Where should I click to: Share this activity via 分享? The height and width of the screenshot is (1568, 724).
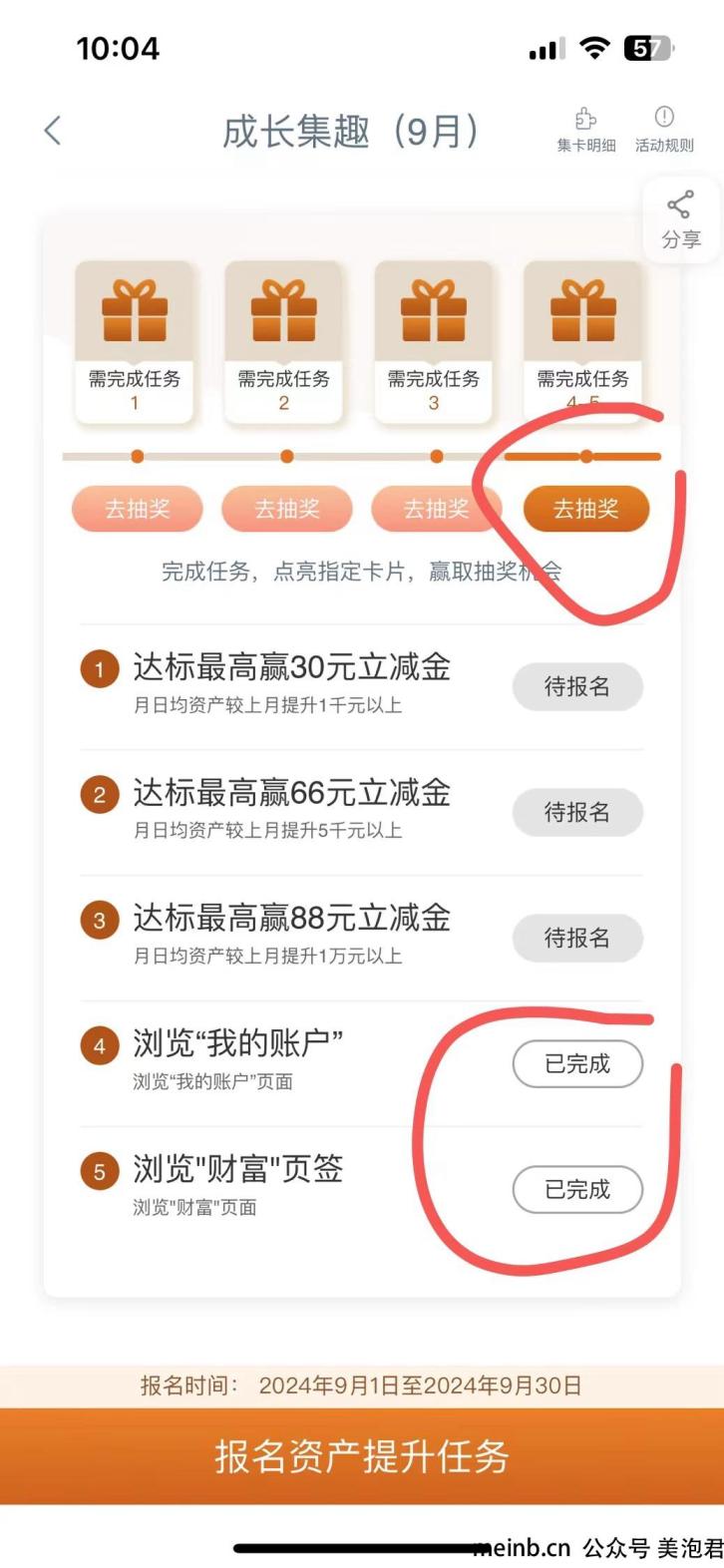681,219
